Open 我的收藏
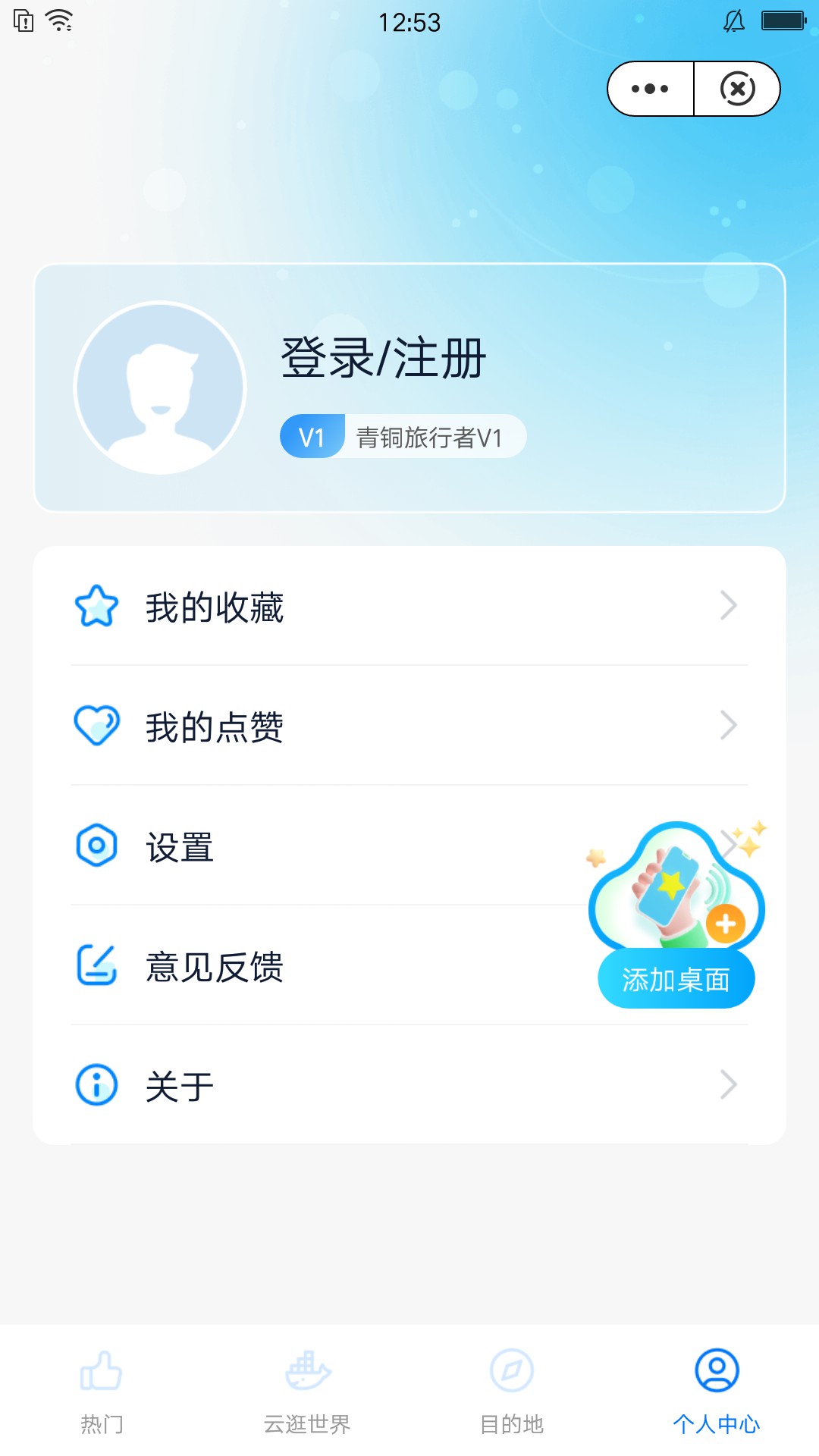This screenshot has height=1456, width=819. [x=409, y=606]
